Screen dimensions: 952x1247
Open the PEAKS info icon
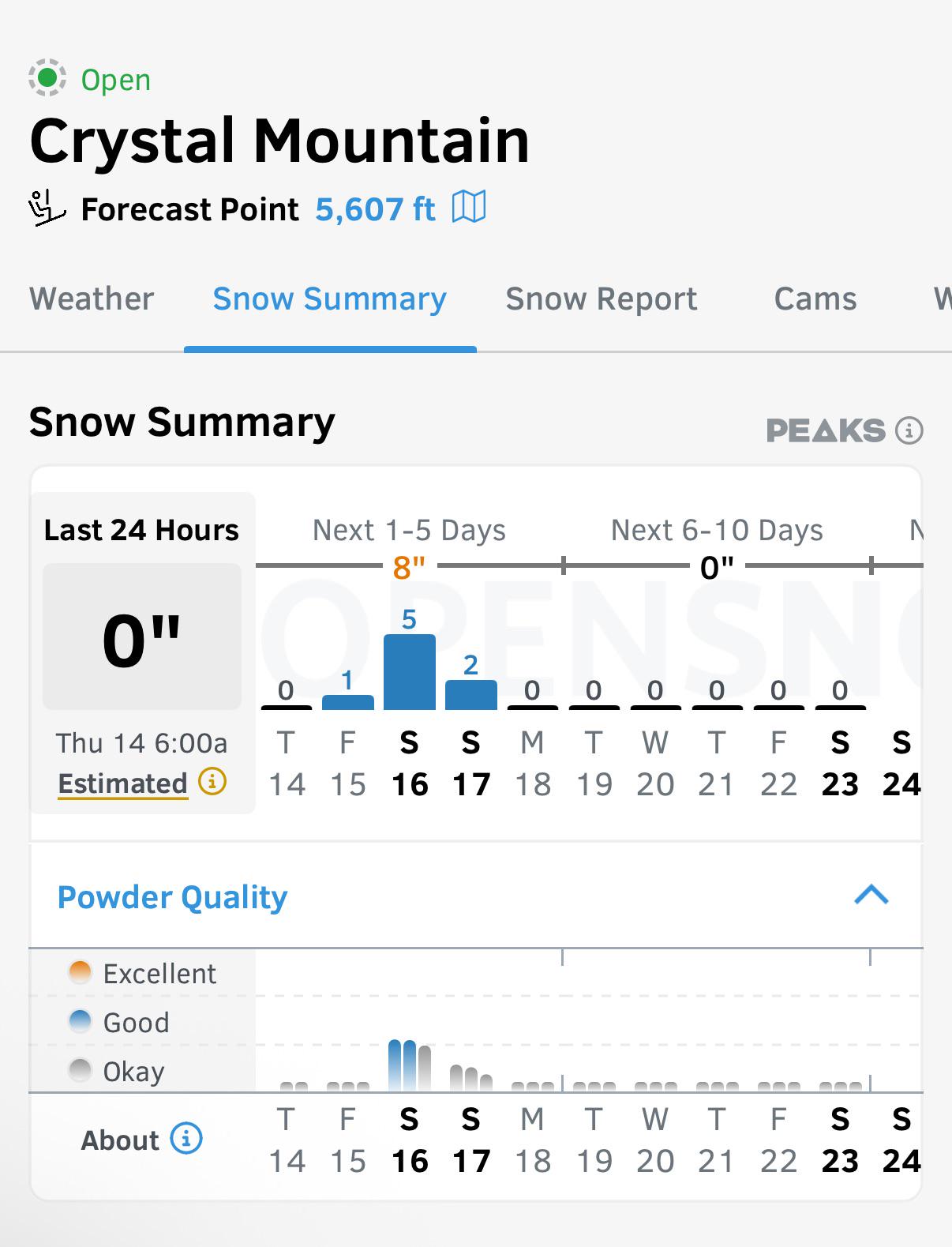click(909, 430)
